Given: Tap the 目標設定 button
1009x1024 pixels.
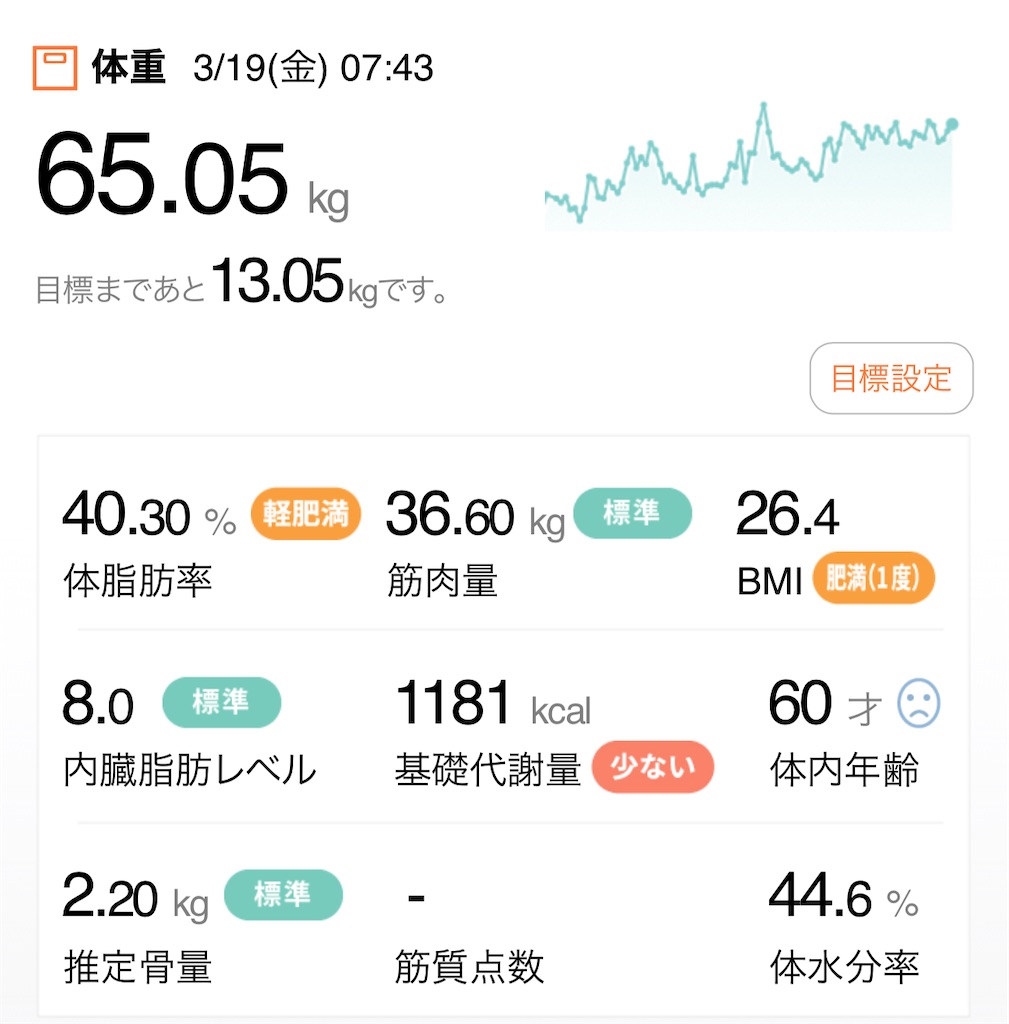Looking at the screenshot, I should (x=891, y=378).
